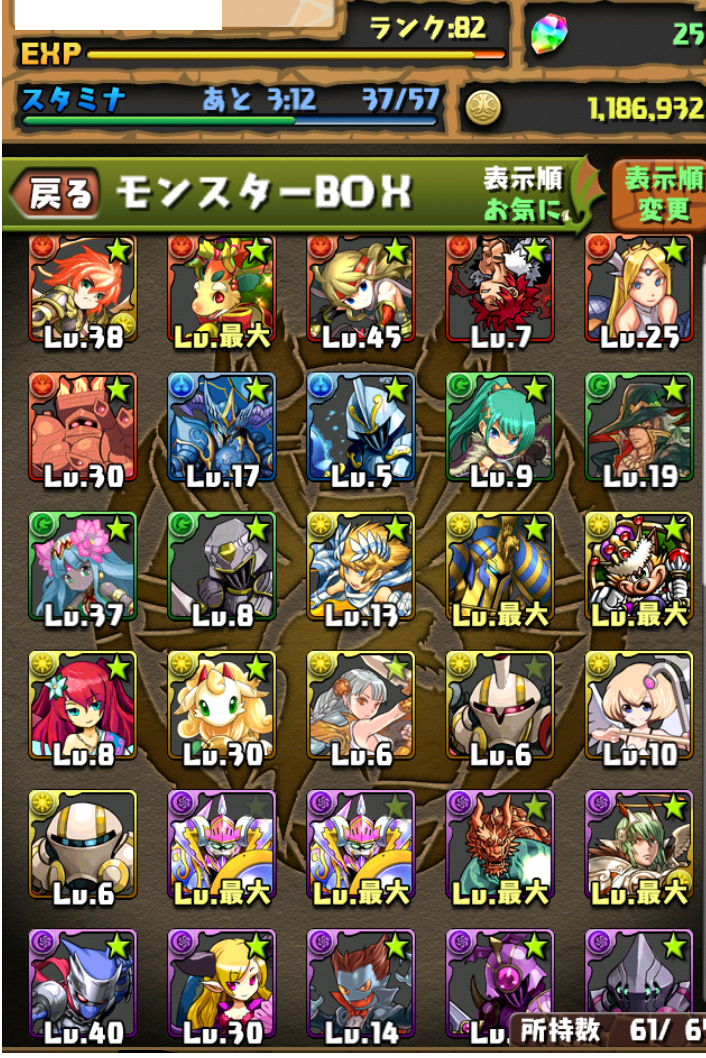Open the blonde monster at Lv.45
This screenshot has width=706, height=1058.
pos(360,288)
